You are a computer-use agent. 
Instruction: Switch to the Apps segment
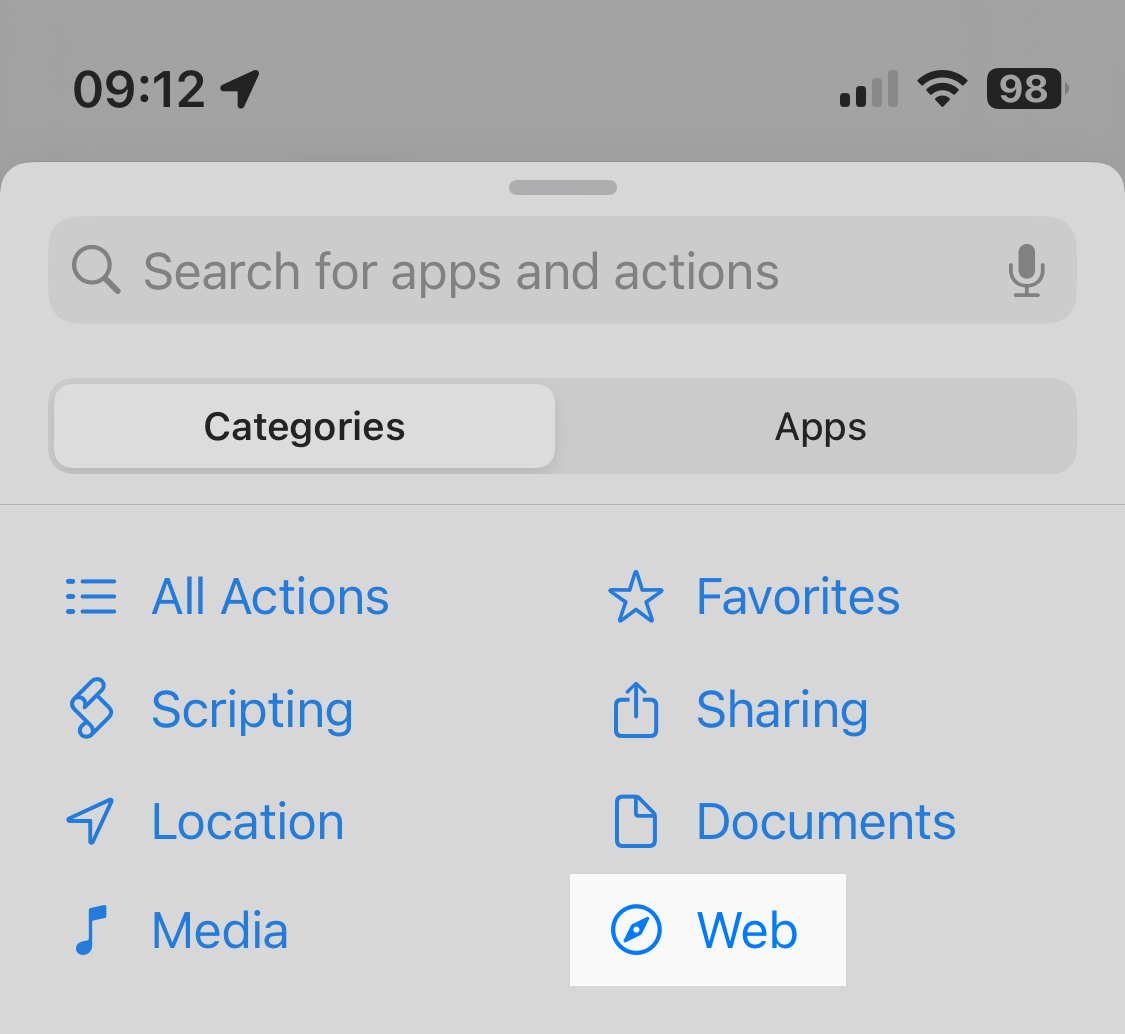tap(820, 427)
